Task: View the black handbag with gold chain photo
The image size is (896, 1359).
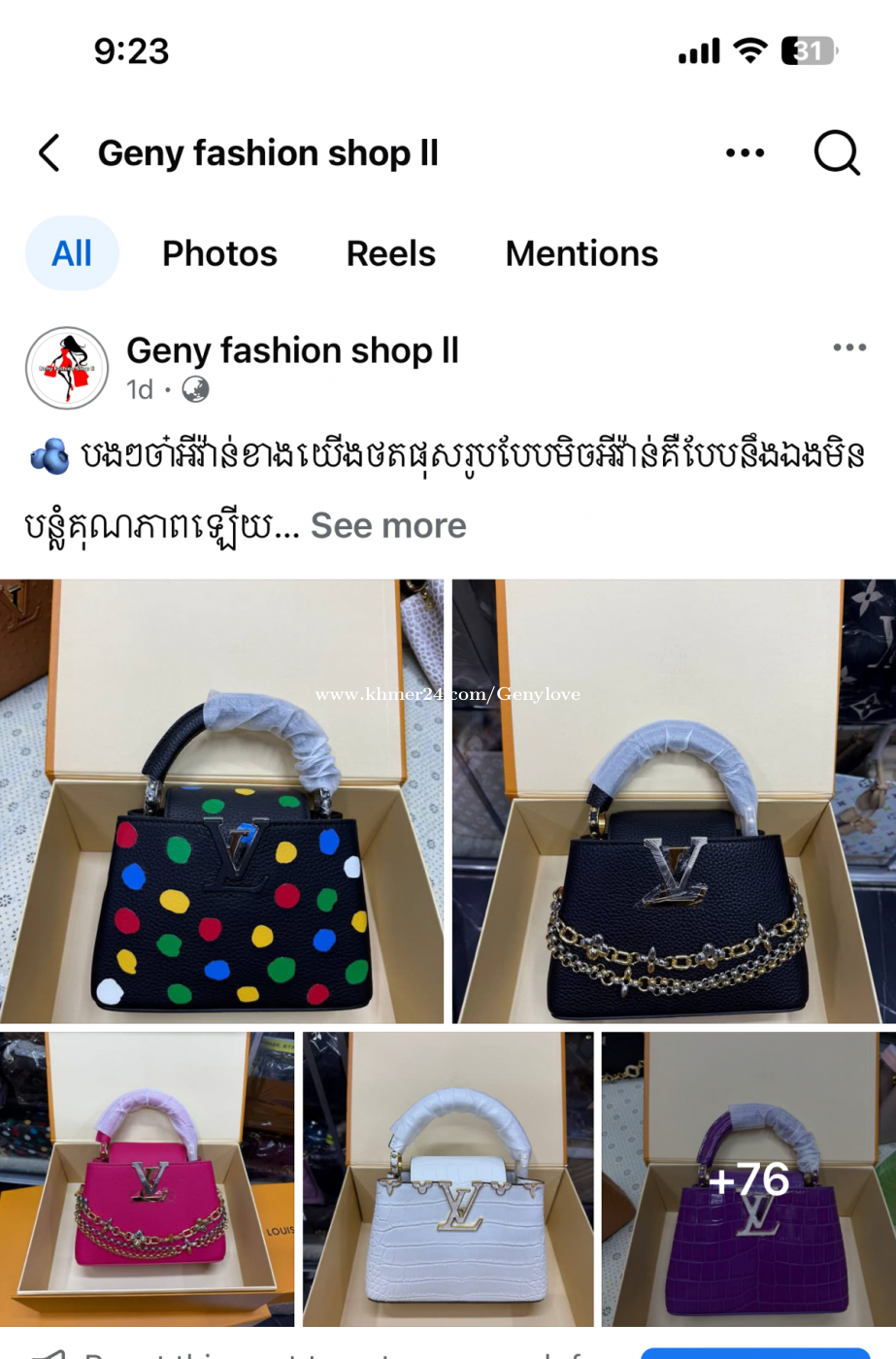Action: click(674, 801)
